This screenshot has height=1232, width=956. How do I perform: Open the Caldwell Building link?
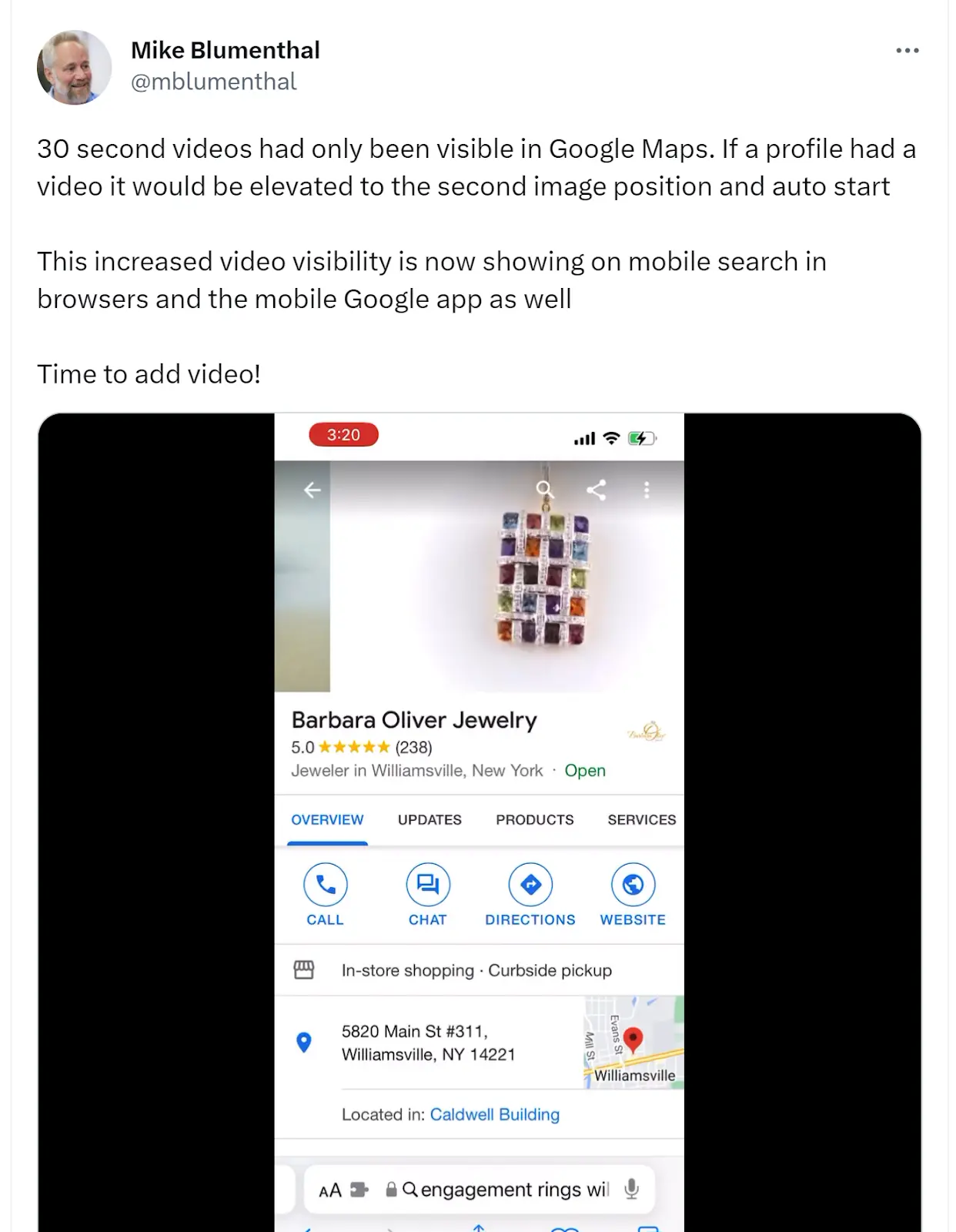494,1114
